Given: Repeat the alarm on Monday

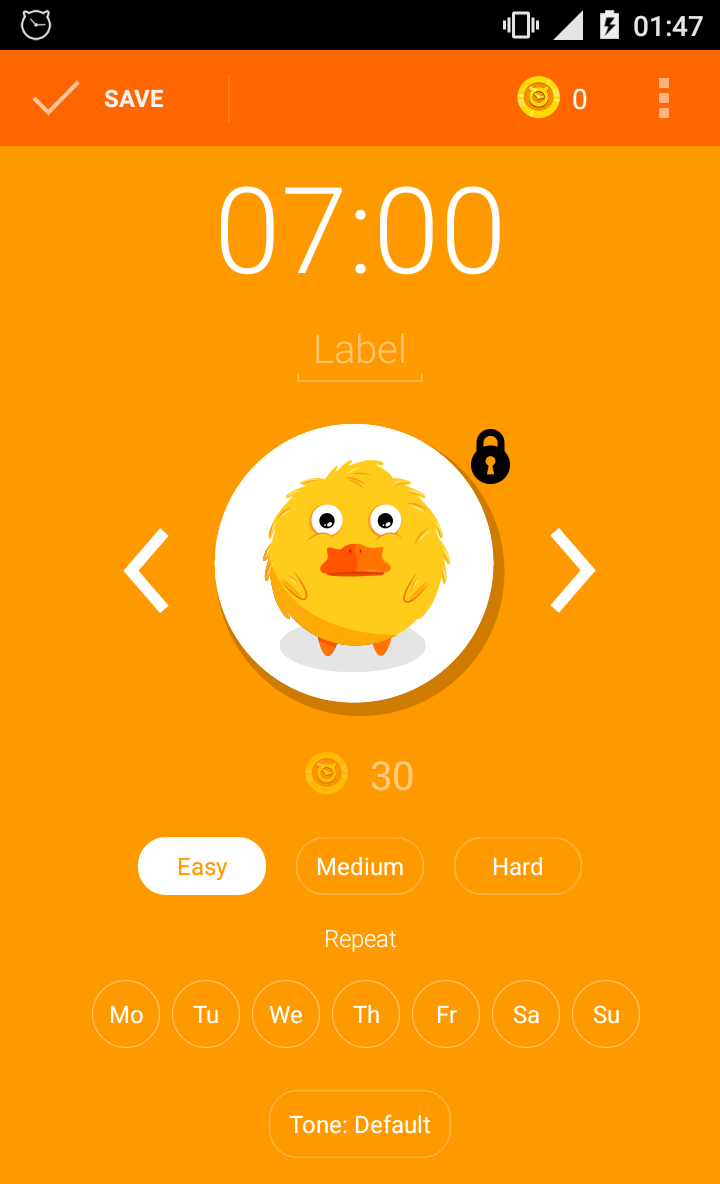Looking at the screenshot, I should 126,1014.
